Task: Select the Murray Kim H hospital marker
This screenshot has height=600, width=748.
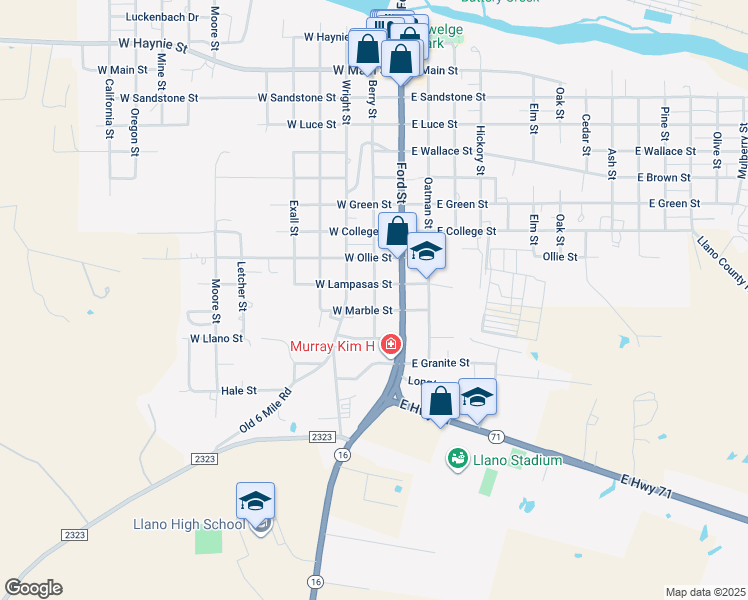Action: pyautogui.click(x=389, y=346)
